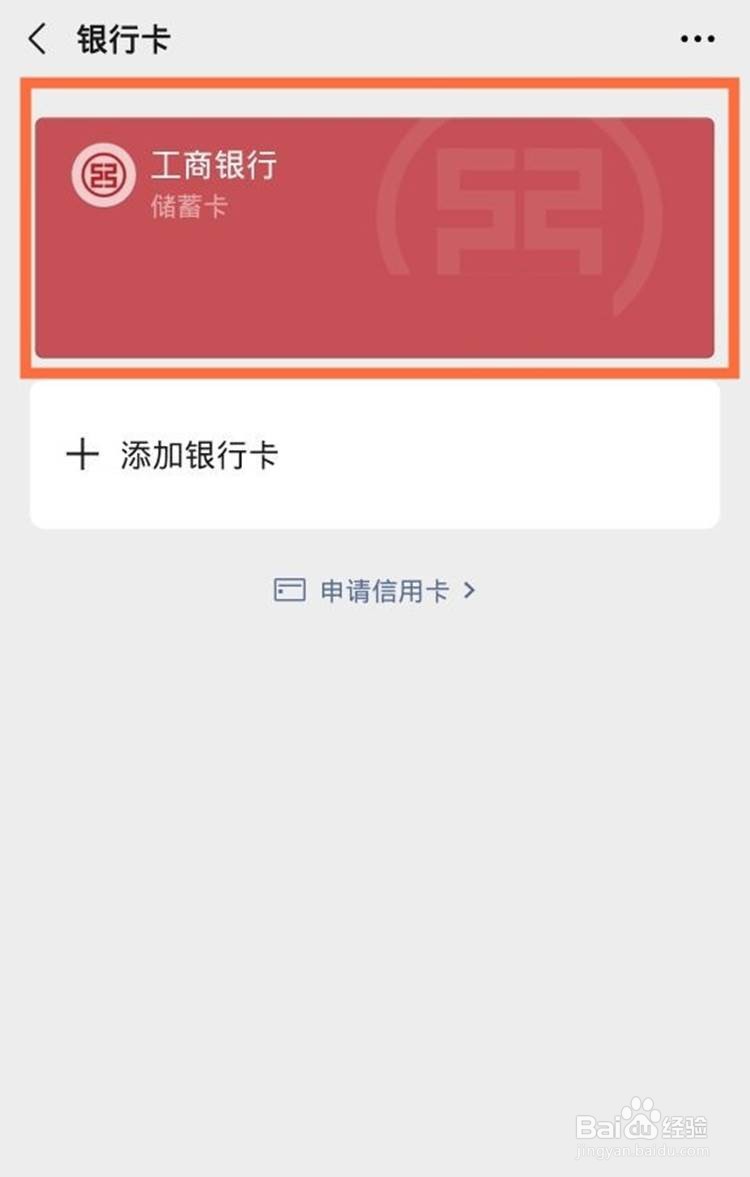Return to previous screen via back icon
The width and height of the screenshot is (750, 1177).
pos(36,39)
